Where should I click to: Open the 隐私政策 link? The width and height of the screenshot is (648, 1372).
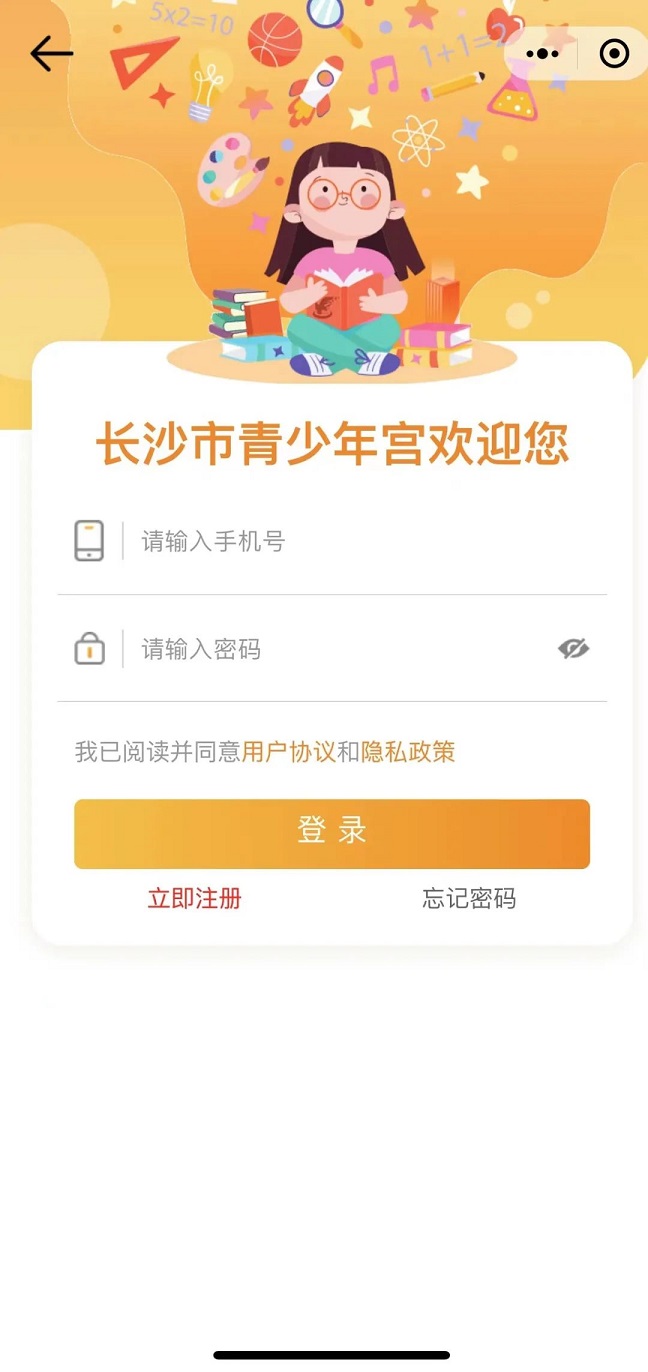tap(408, 752)
